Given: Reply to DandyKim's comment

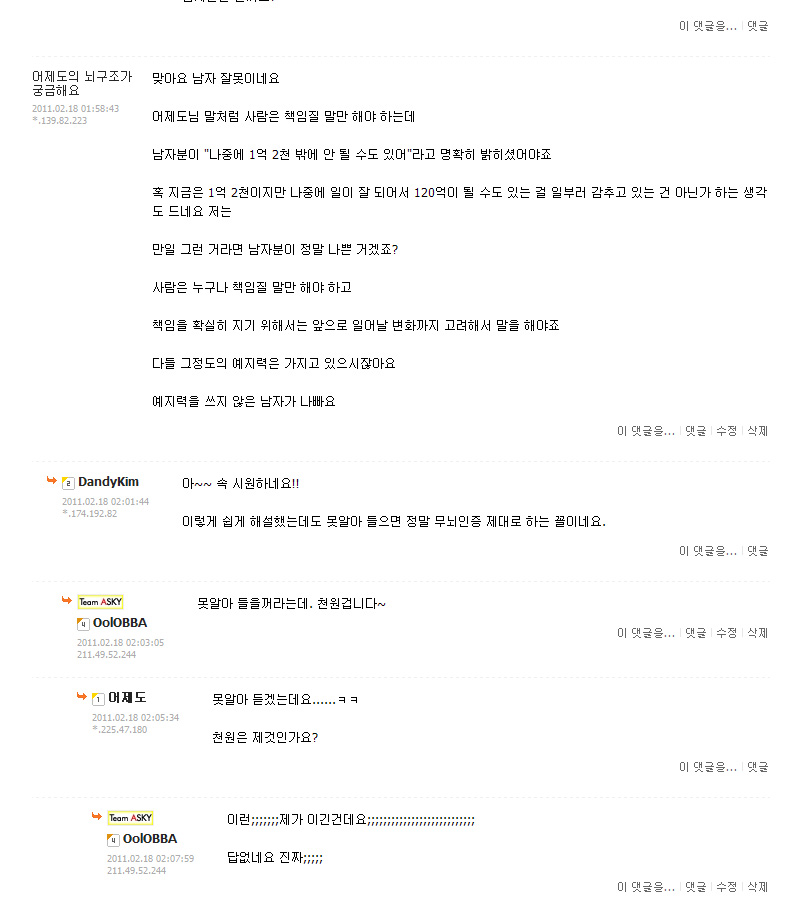Looking at the screenshot, I should tap(757, 551).
